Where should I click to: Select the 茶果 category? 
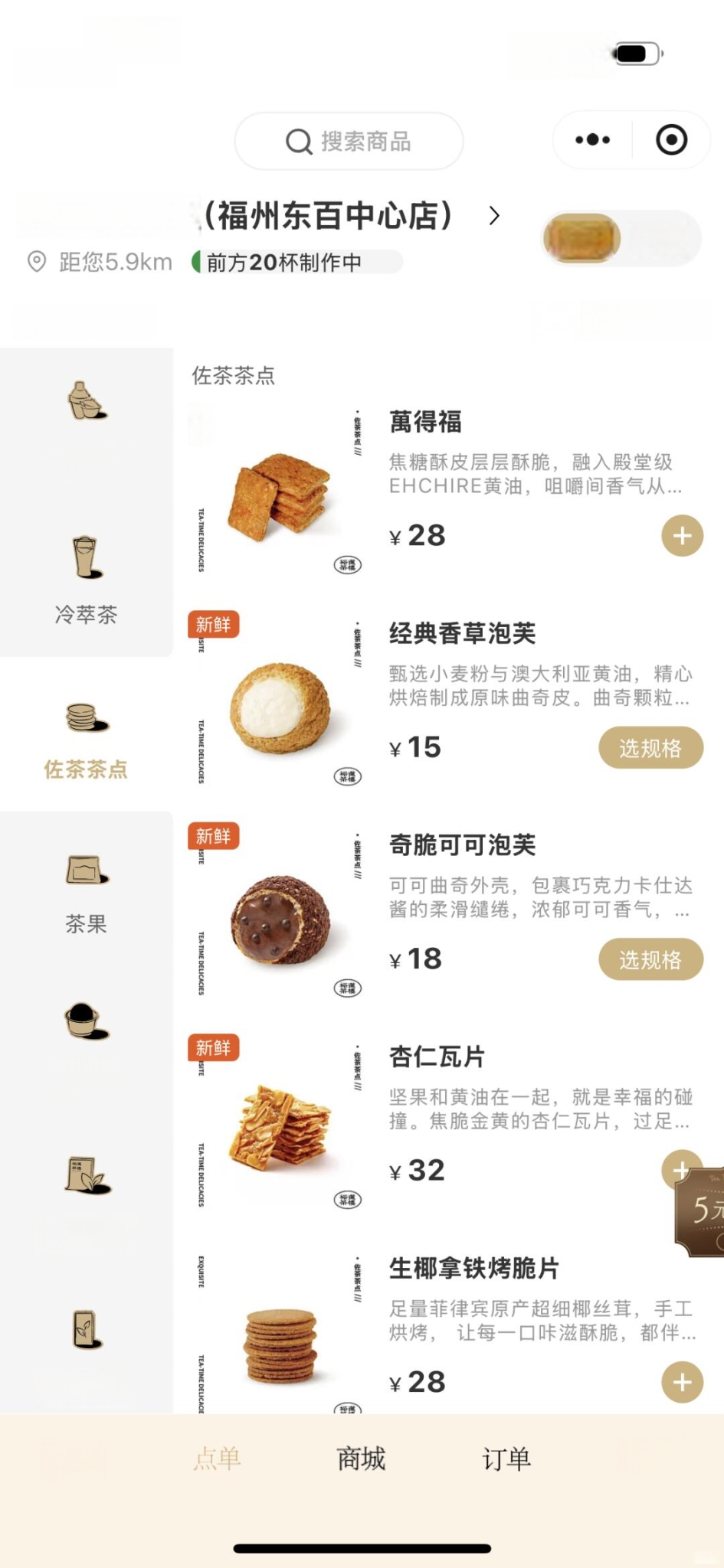[x=86, y=889]
